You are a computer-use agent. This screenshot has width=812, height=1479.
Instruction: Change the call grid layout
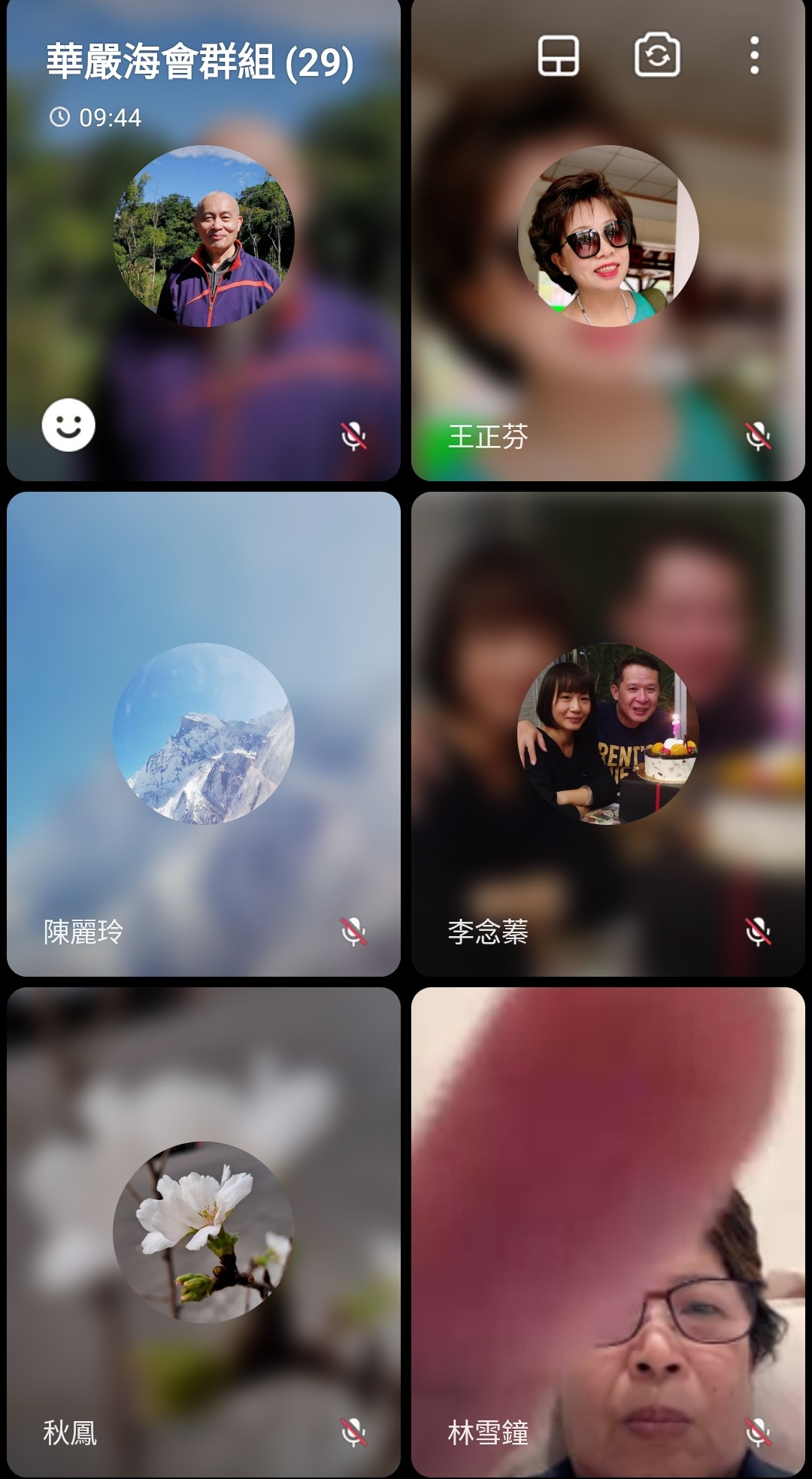coord(558,56)
